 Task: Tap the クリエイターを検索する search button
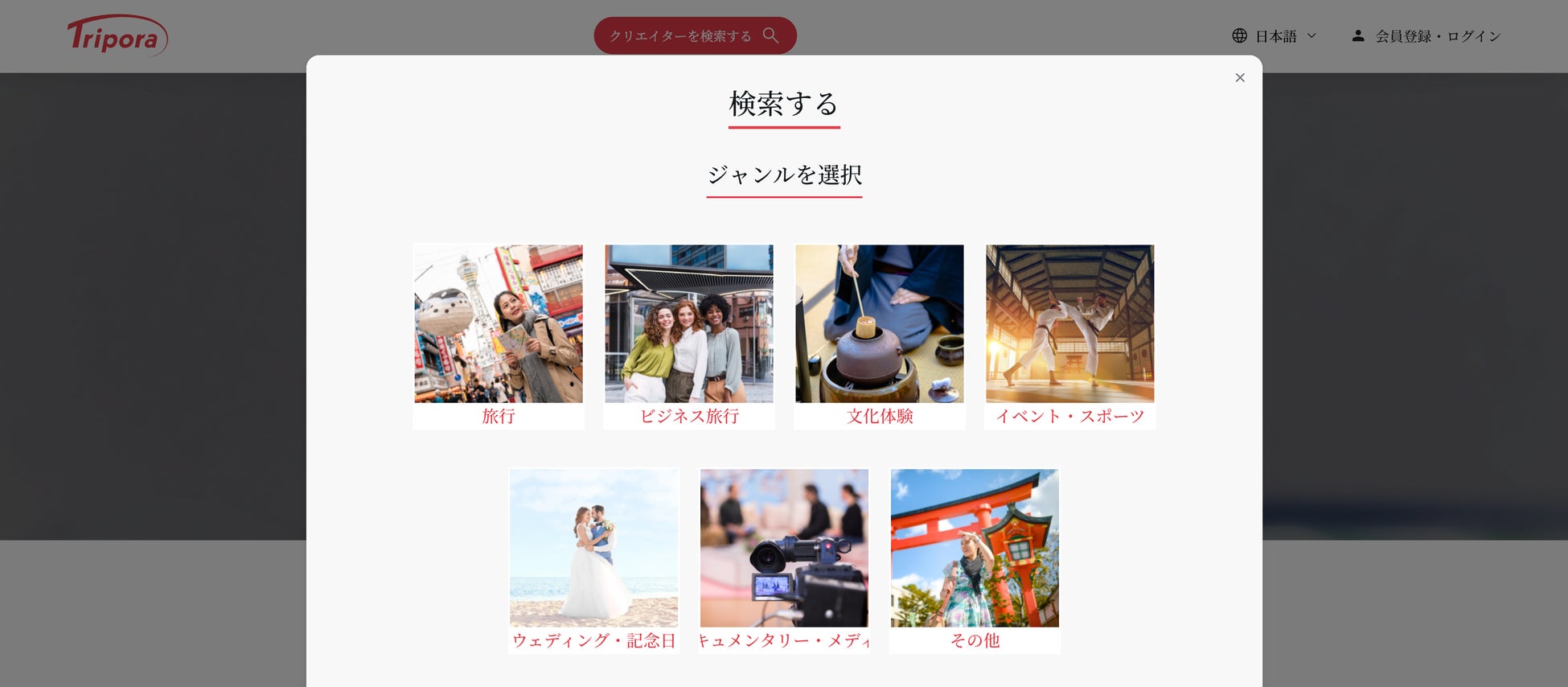tap(695, 36)
